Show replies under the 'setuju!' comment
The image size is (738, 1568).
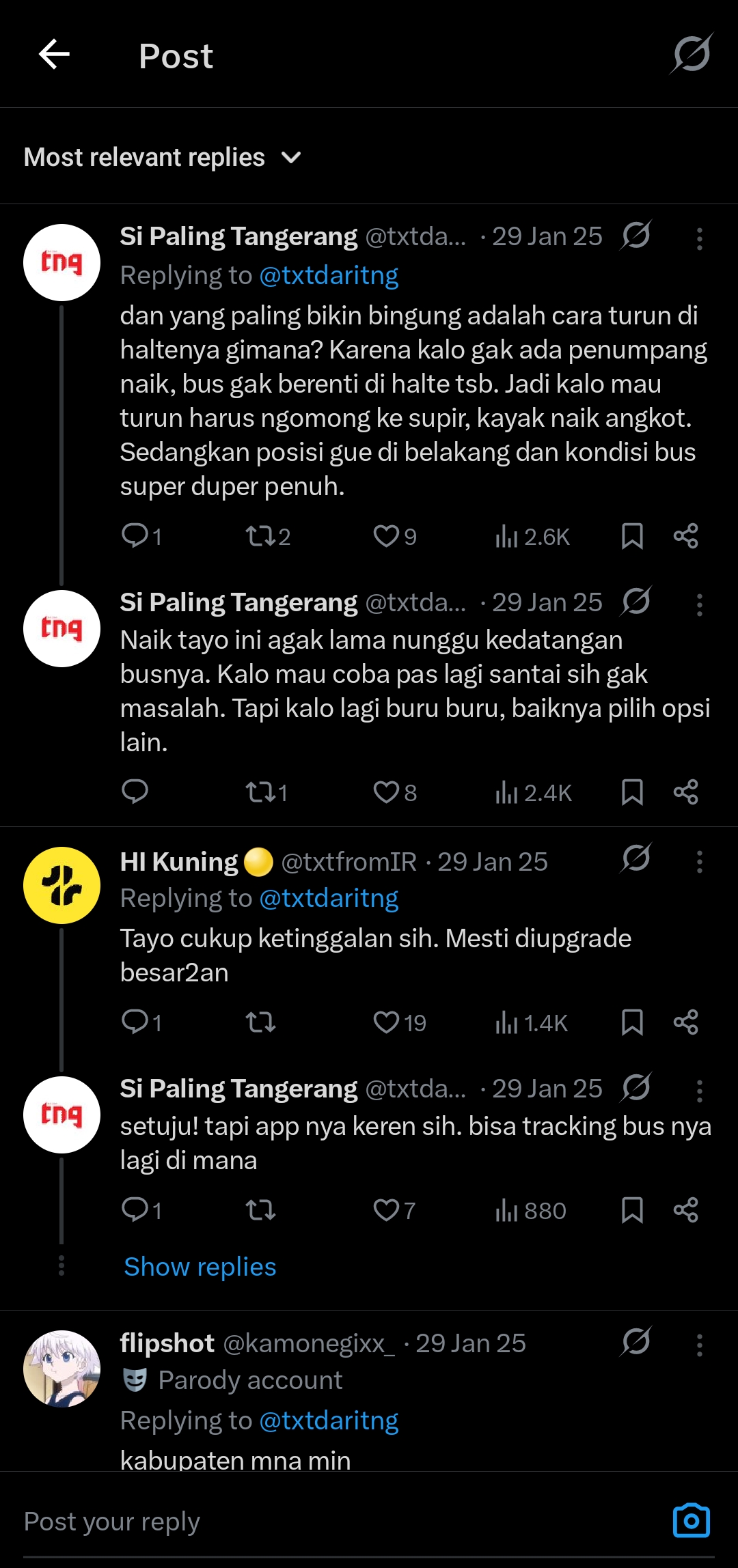coord(200,1267)
